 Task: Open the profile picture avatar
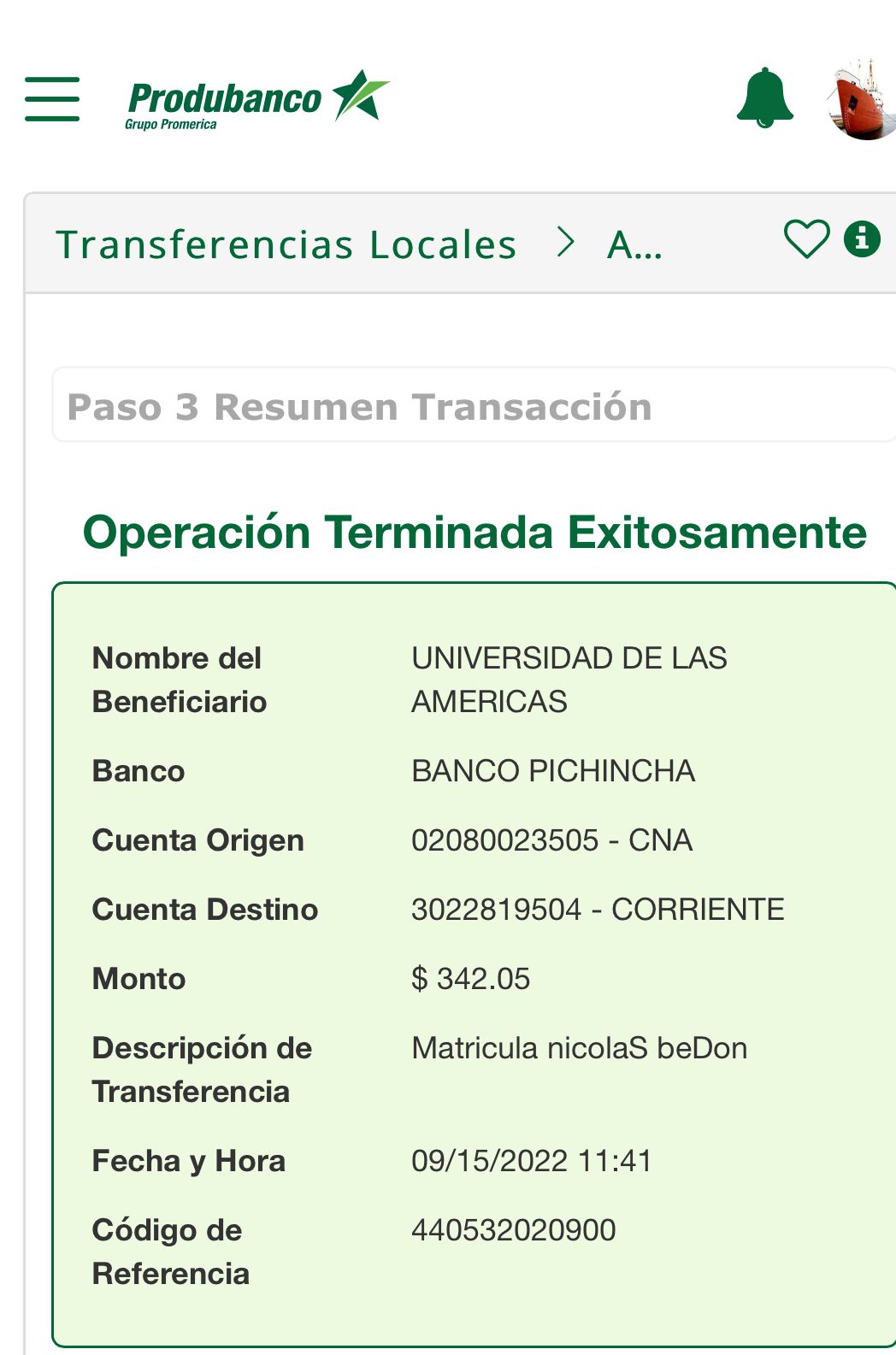pos(864,100)
